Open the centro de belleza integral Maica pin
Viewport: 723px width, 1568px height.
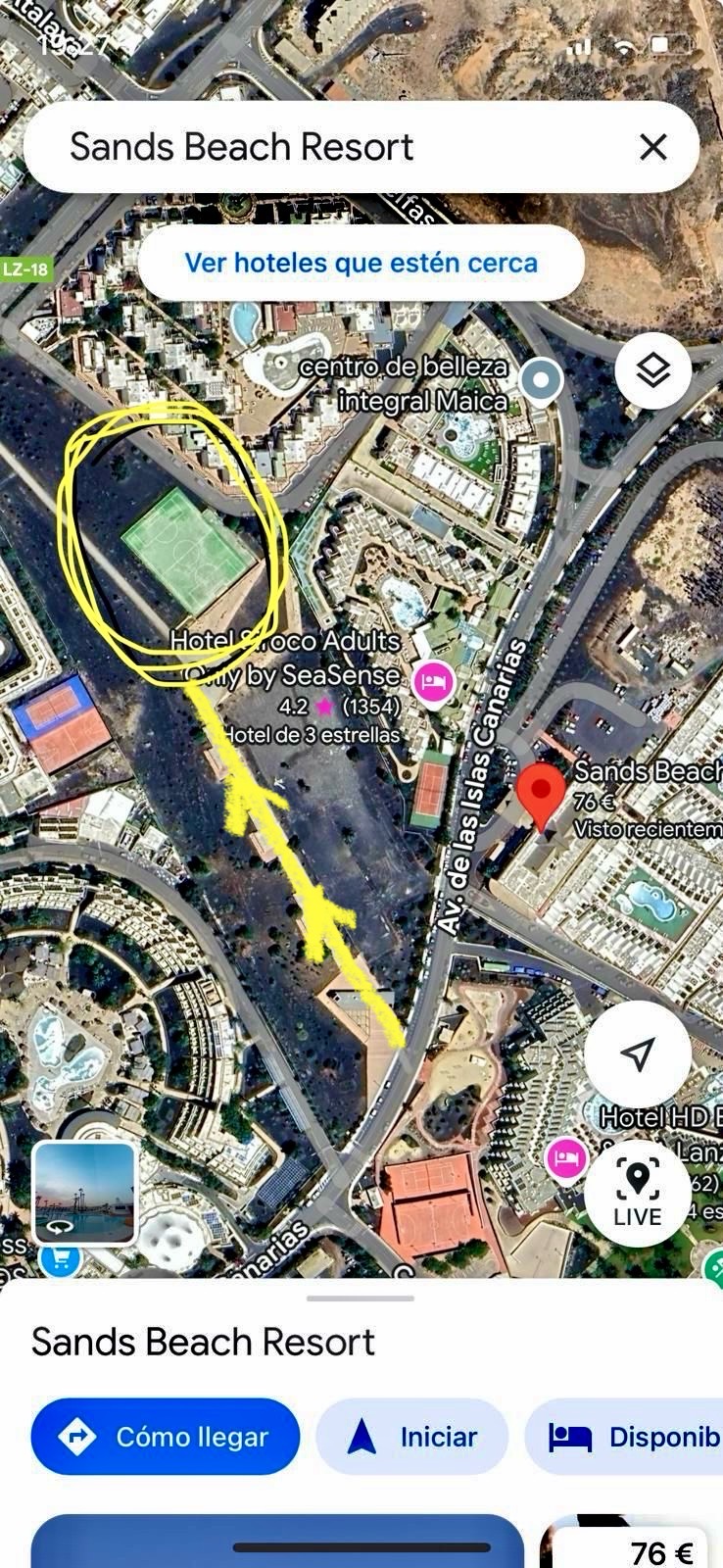coord(540,380)
